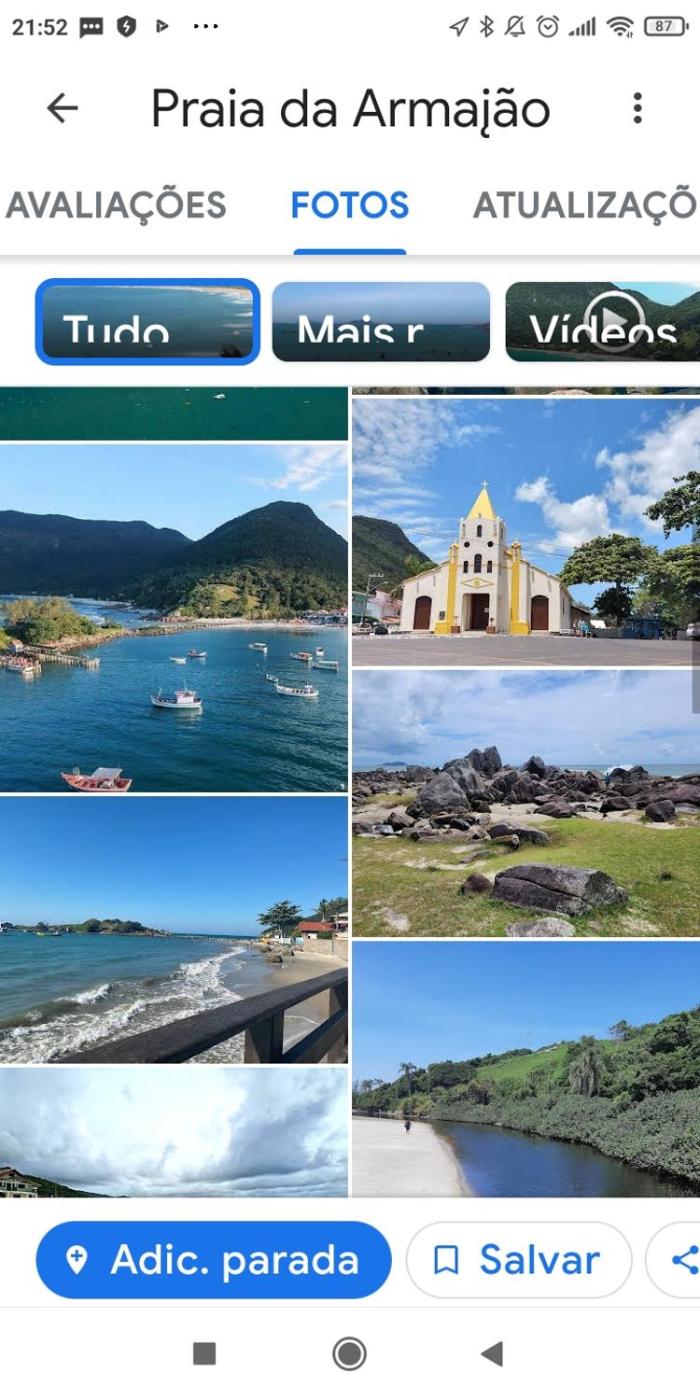This screenshot has height=1400, width=700.
Task: Save this place with Salvar
Action: 518,1260
